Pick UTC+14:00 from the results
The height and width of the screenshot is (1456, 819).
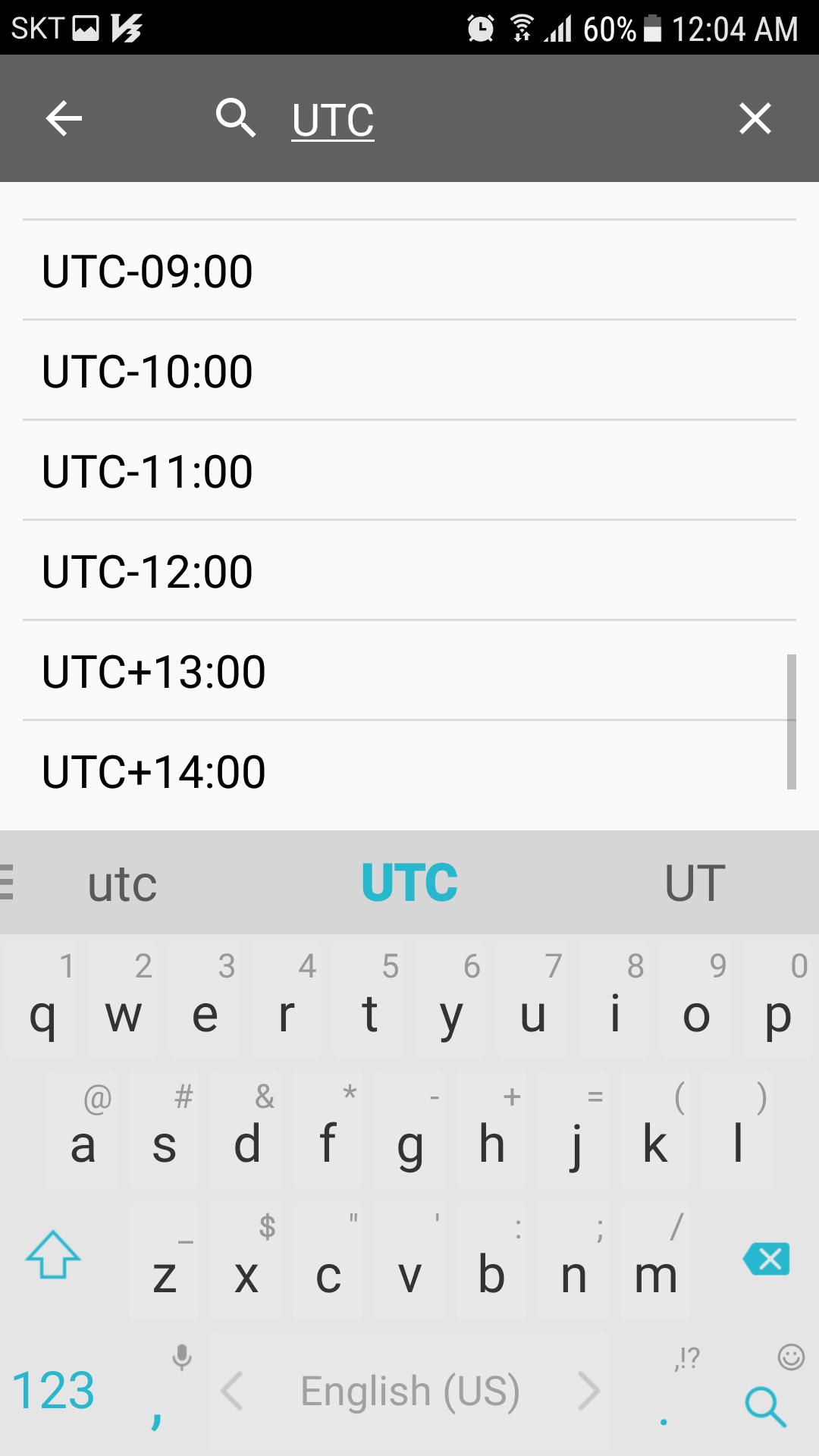pos(409,771)
